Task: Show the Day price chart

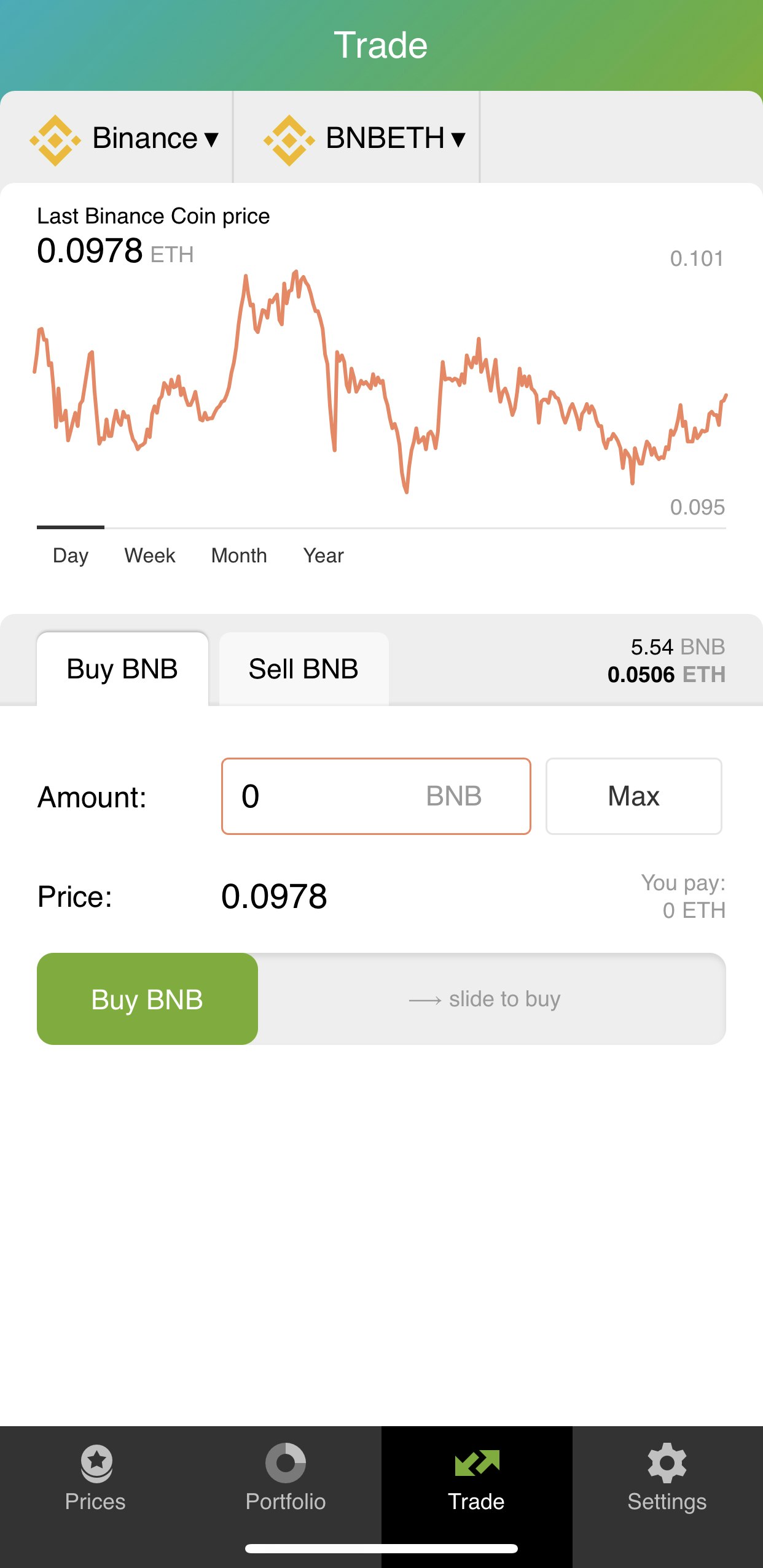Action: (71, 556)
